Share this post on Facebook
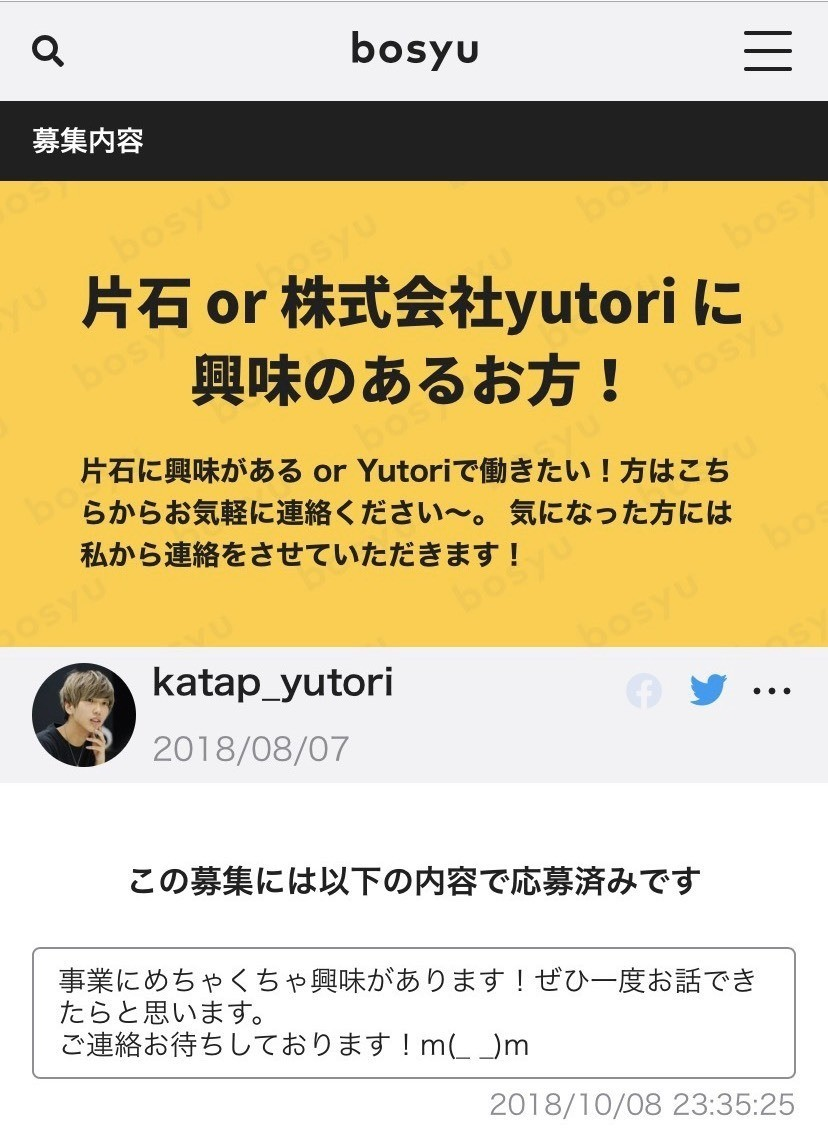828x1136 pixels. click(644, 691)
